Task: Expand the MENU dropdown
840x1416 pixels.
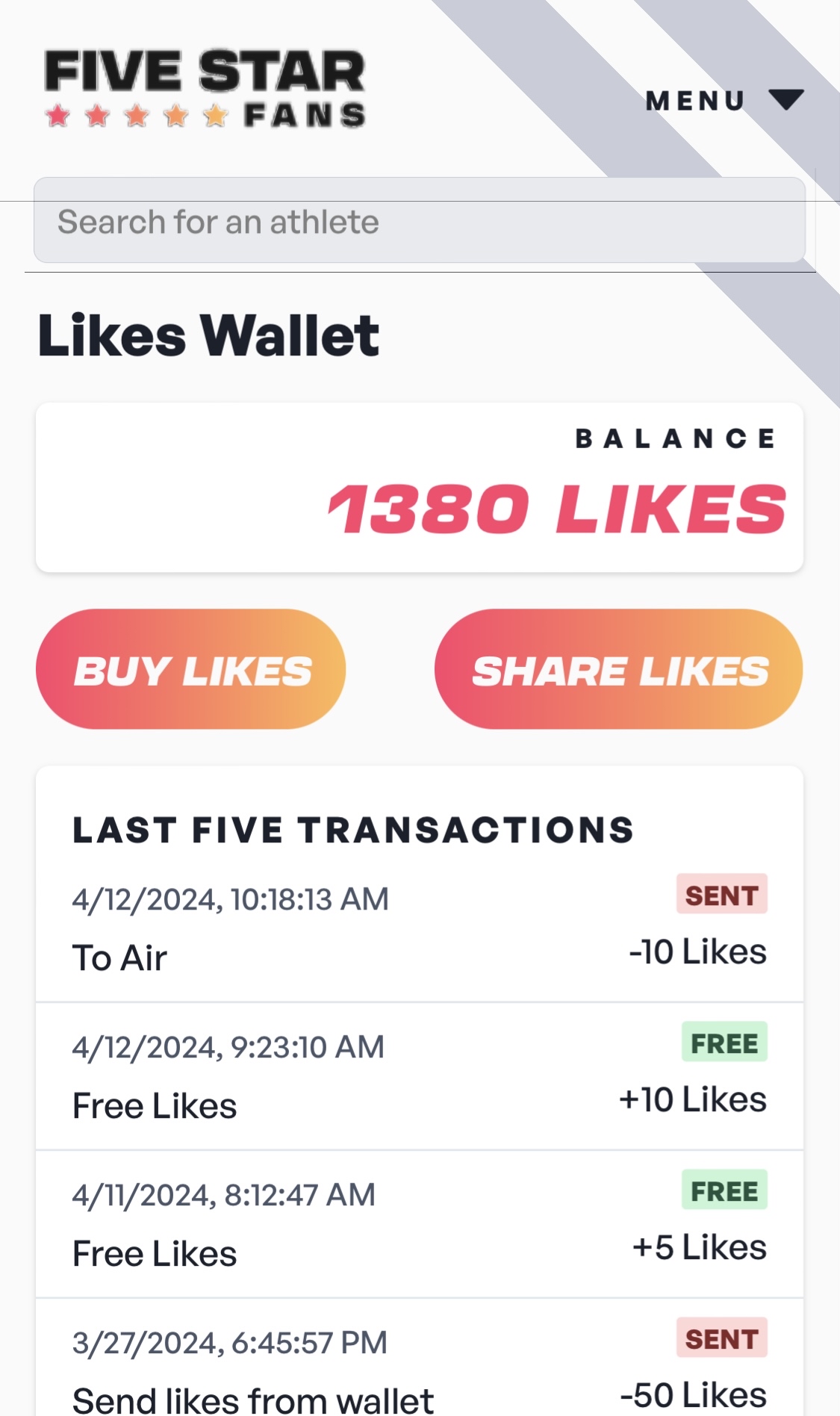Action: pyautogui.click(x=723, y=100)
